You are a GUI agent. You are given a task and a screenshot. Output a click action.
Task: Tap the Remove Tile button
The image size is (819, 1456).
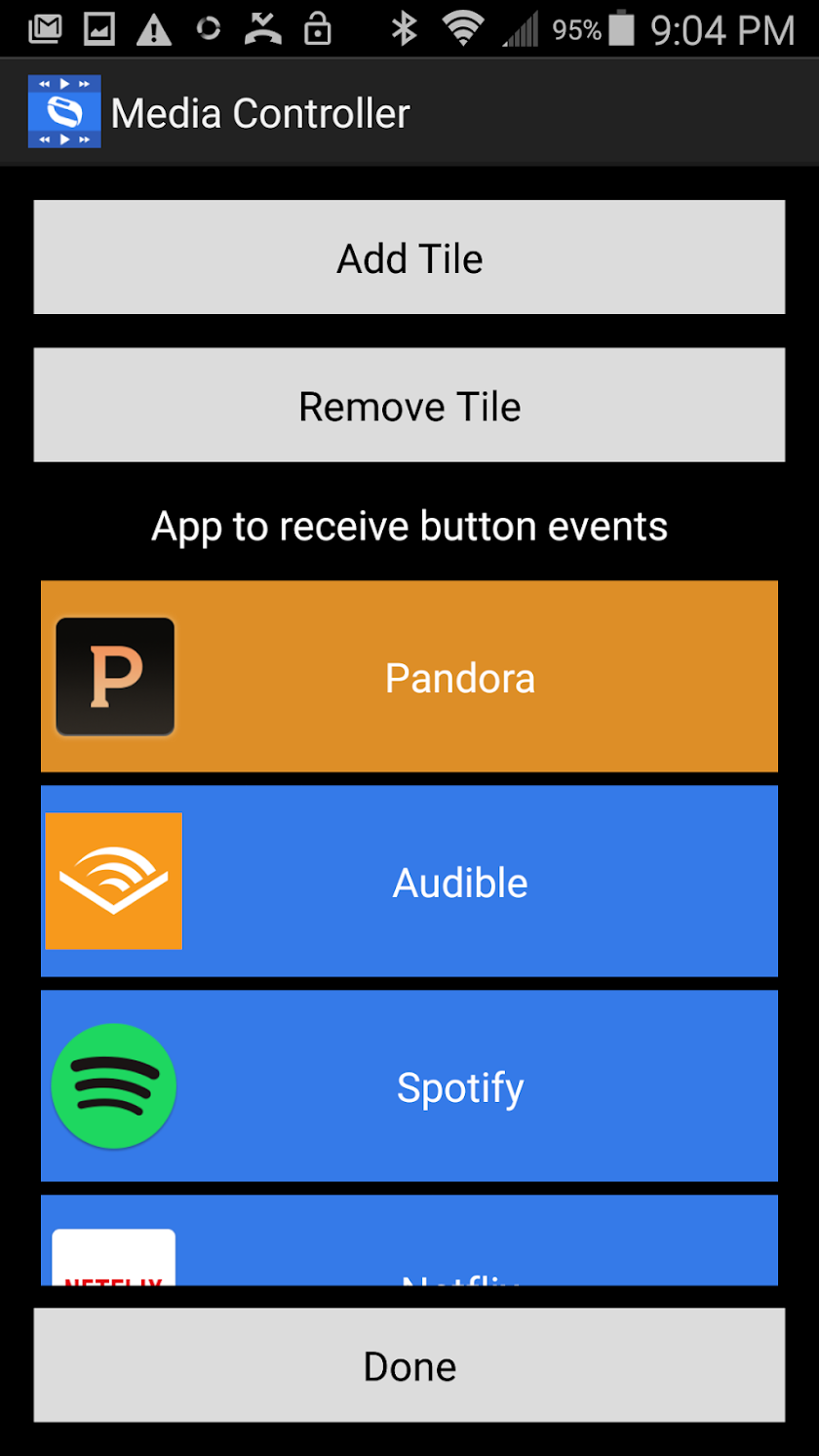pos(409,405)
